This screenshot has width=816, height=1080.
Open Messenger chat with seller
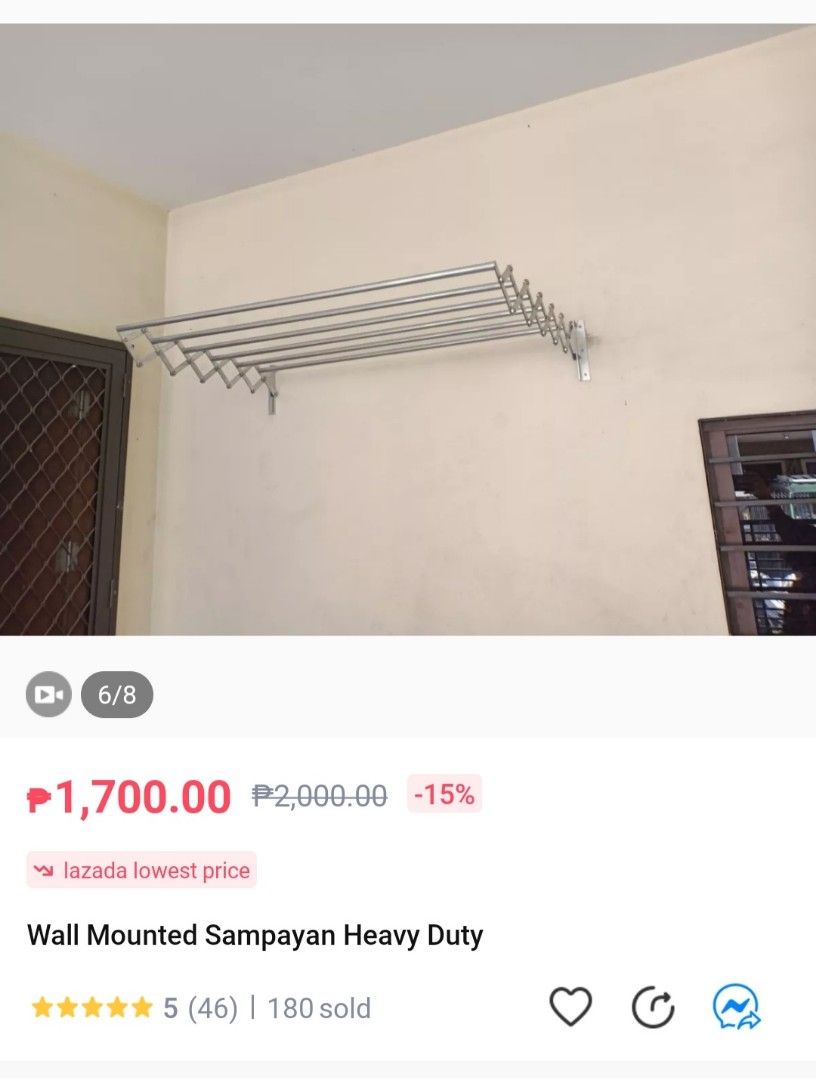pos(737,1003)
